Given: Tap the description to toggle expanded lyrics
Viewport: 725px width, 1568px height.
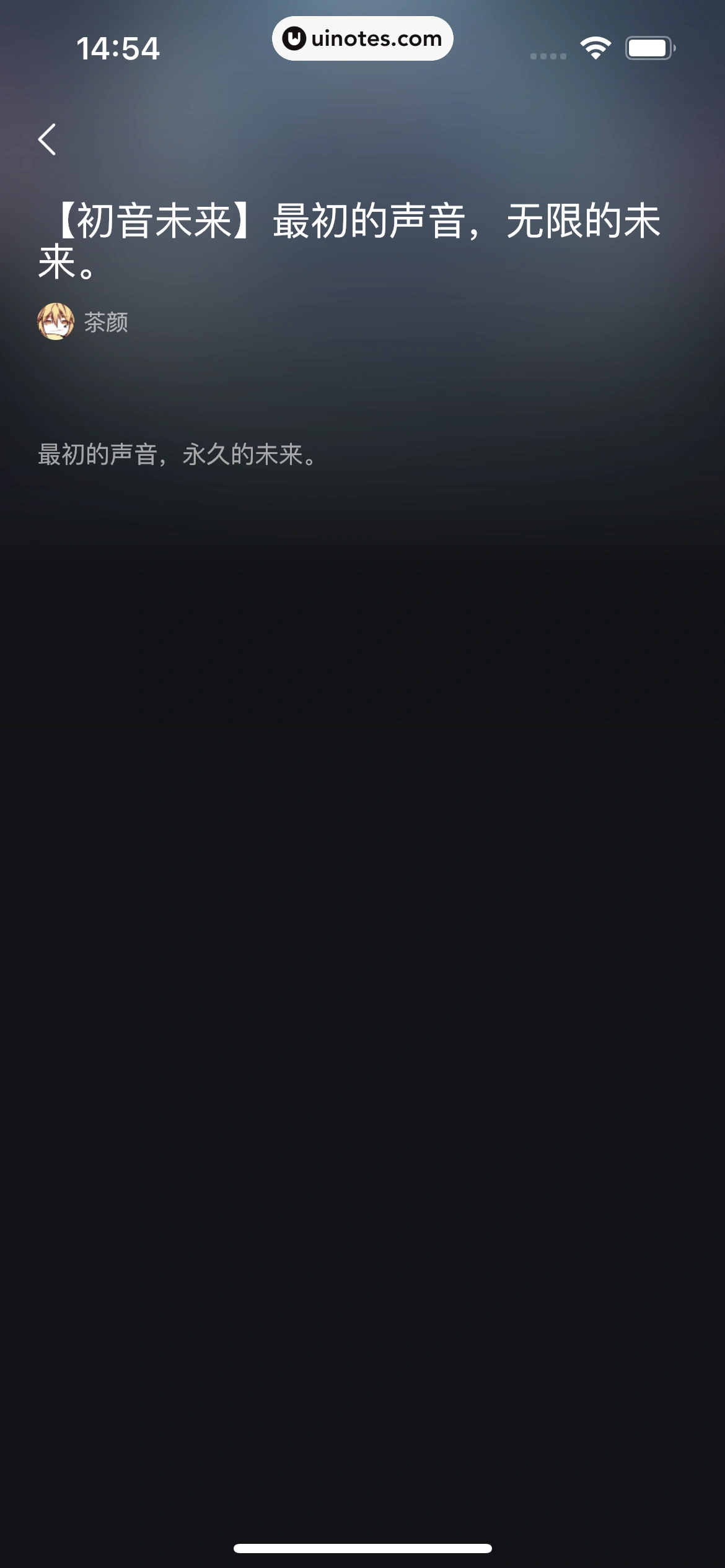Looking at the screenshot, I should point(177,455).
